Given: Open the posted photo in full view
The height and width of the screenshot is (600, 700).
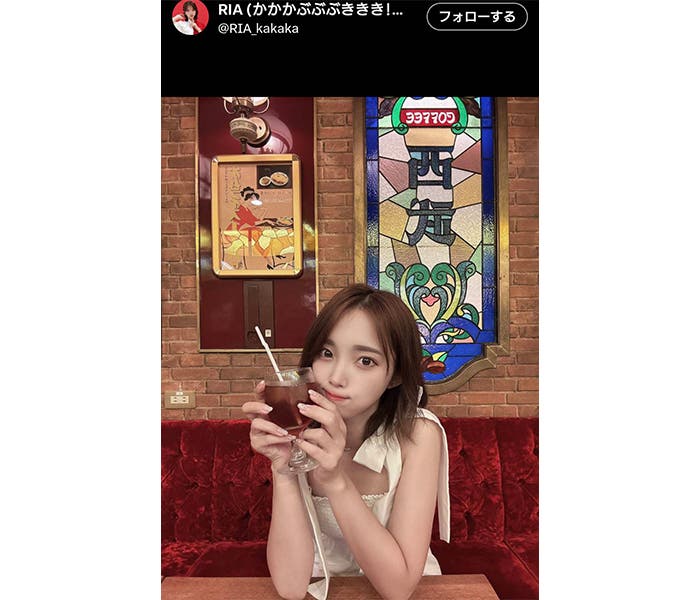Looking at the screenshot, I should pyautogui.click(x=350, y=347).
